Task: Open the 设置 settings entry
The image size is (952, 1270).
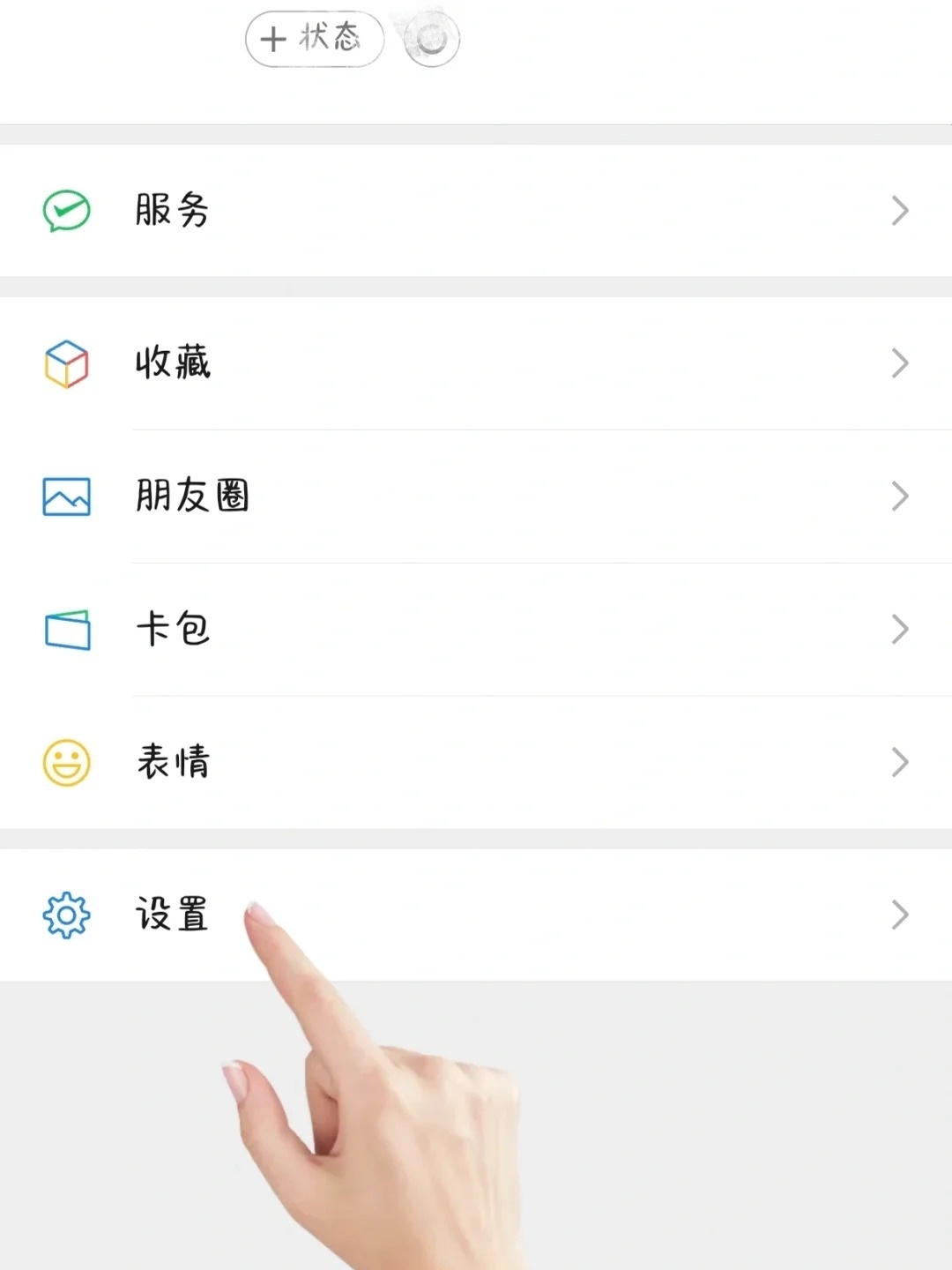Action: 173,915
